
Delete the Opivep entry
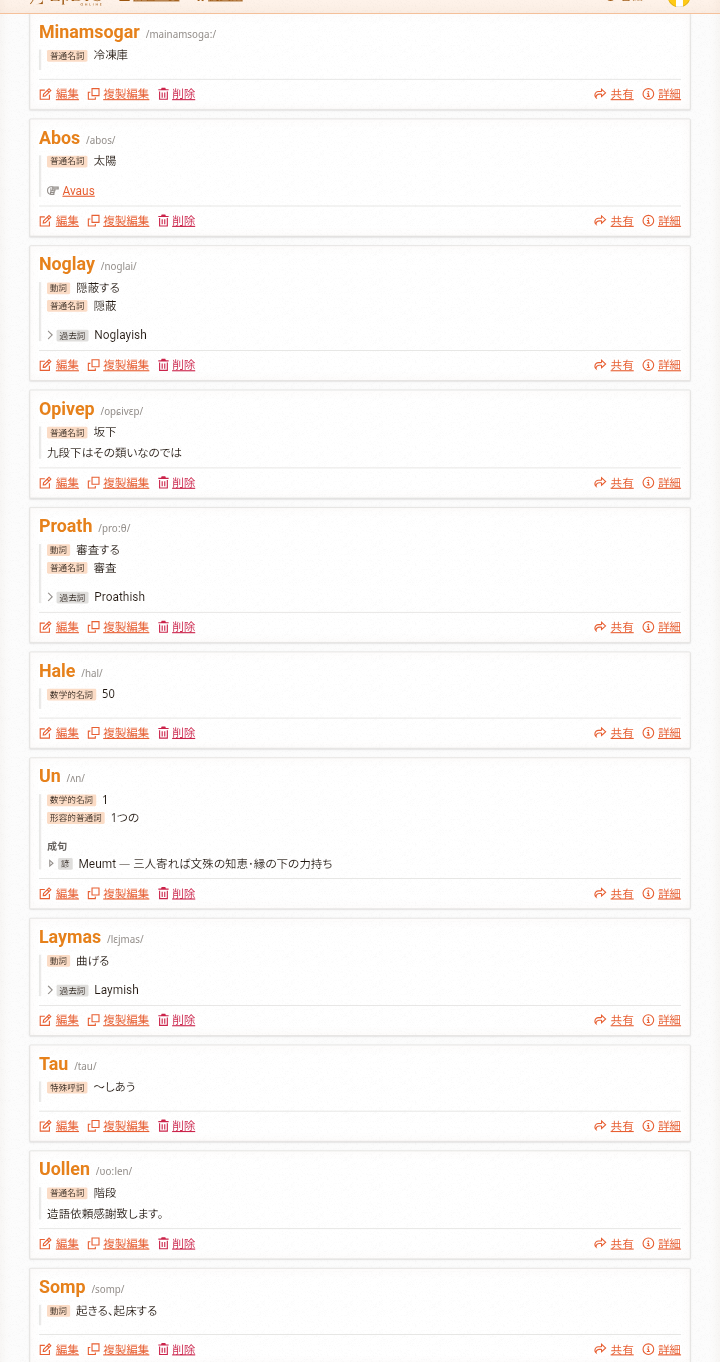click(177, 483)
